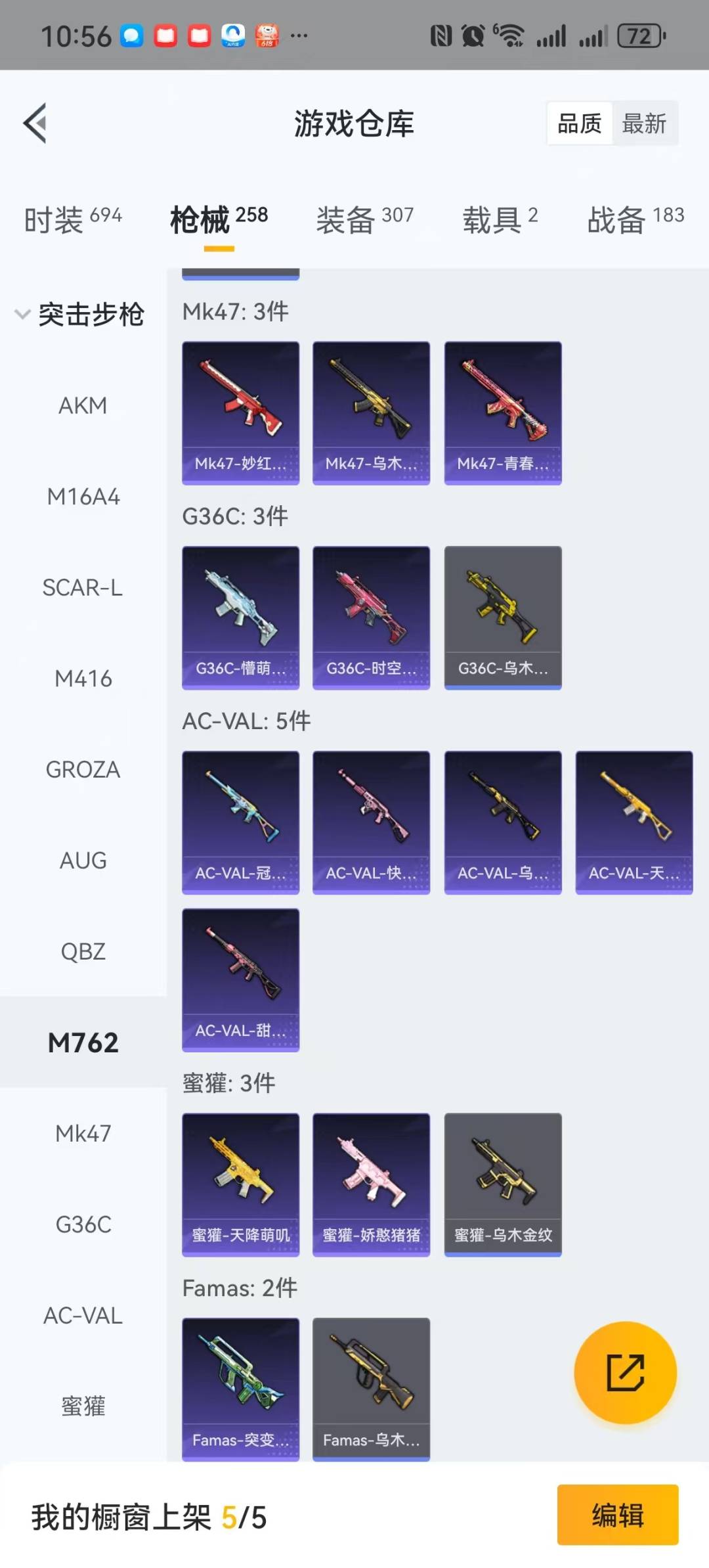Screen dimensions: 709x1568
Task: Switch to the 装备 tab
Action: (365, 219)
